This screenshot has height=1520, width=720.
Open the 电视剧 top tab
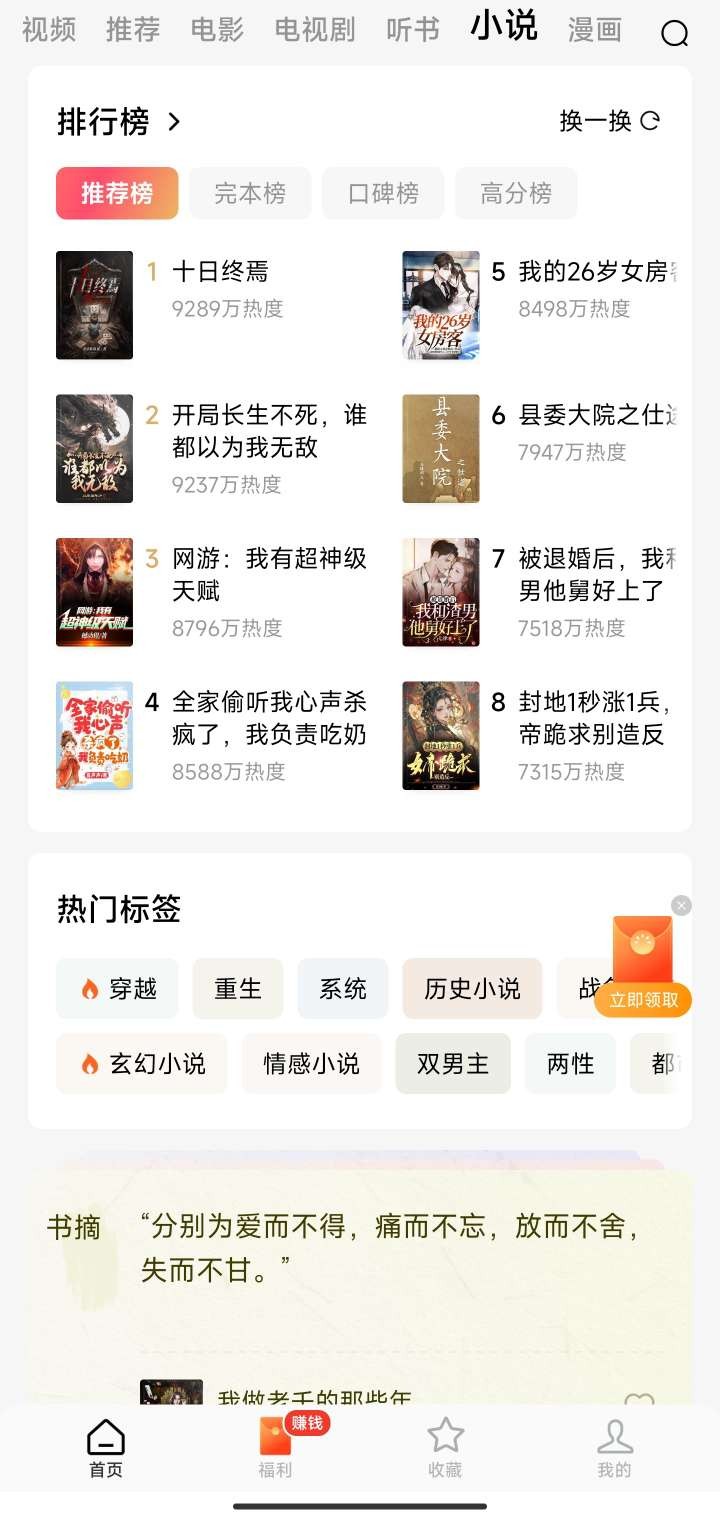pos(314,30)
